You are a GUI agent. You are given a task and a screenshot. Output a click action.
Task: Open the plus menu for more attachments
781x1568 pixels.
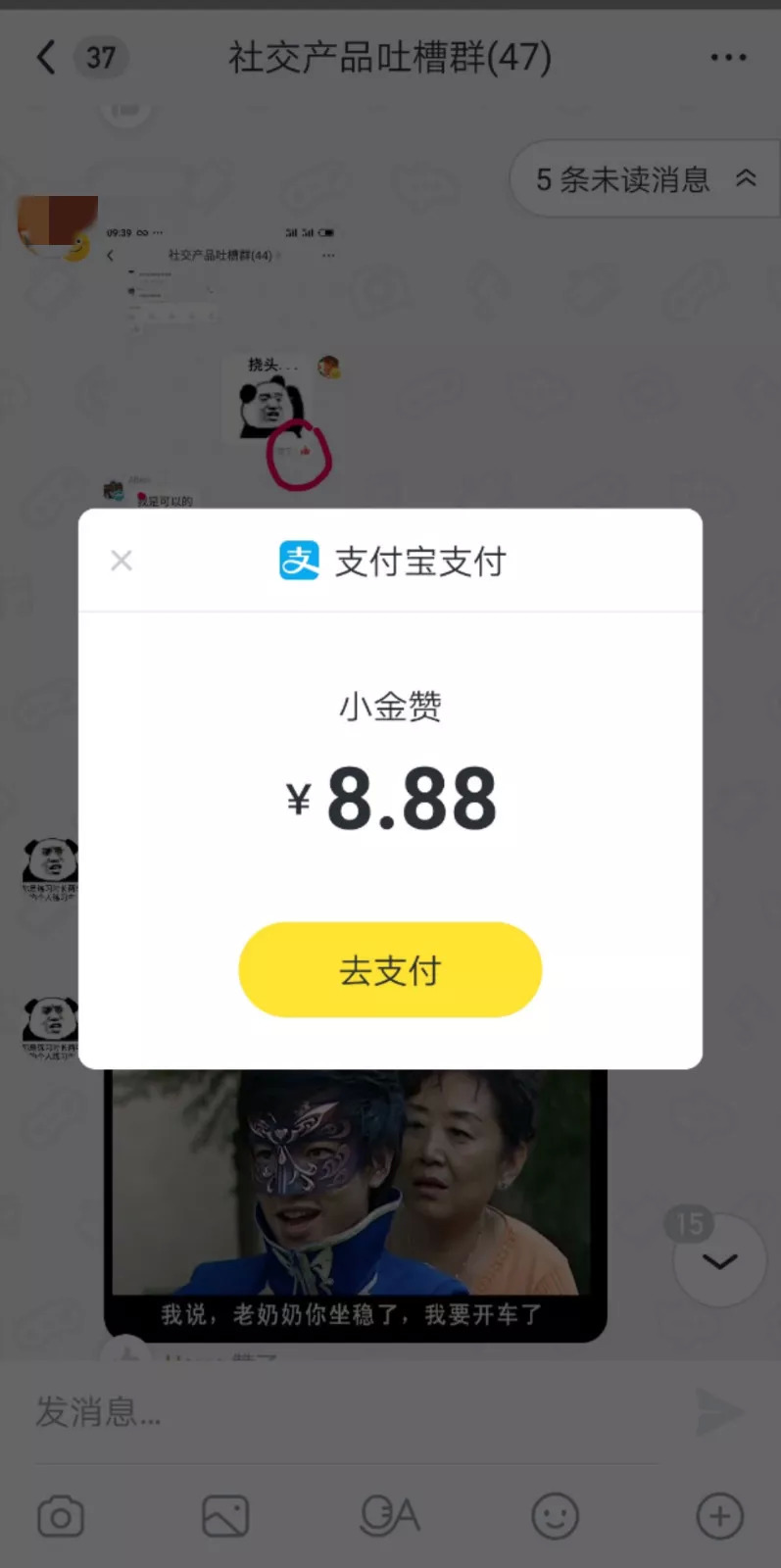[719, 1517]
